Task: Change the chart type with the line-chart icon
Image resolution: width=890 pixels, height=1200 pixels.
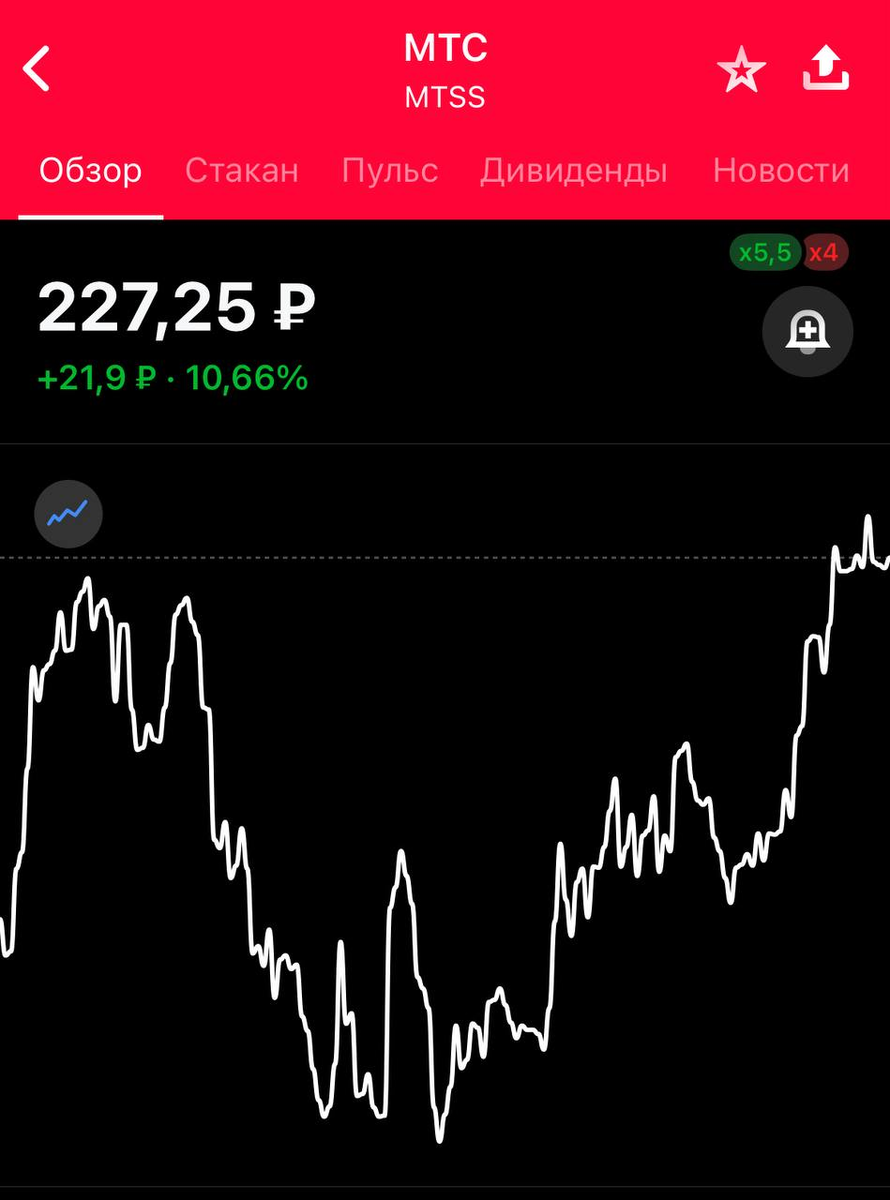Action: click(69, 515)
